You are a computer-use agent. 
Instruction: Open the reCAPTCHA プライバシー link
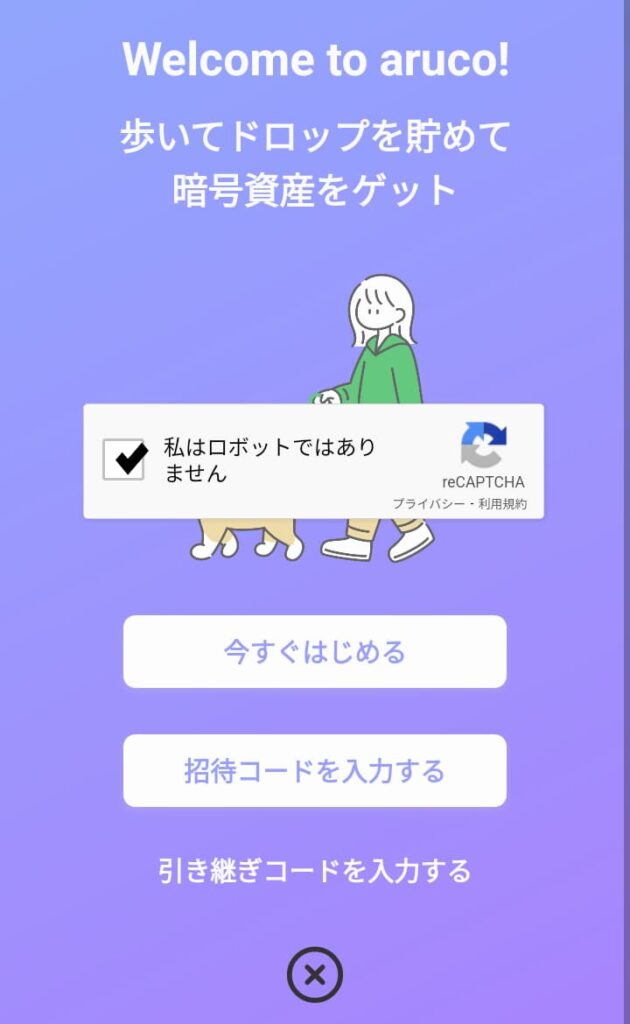point(427,504)
